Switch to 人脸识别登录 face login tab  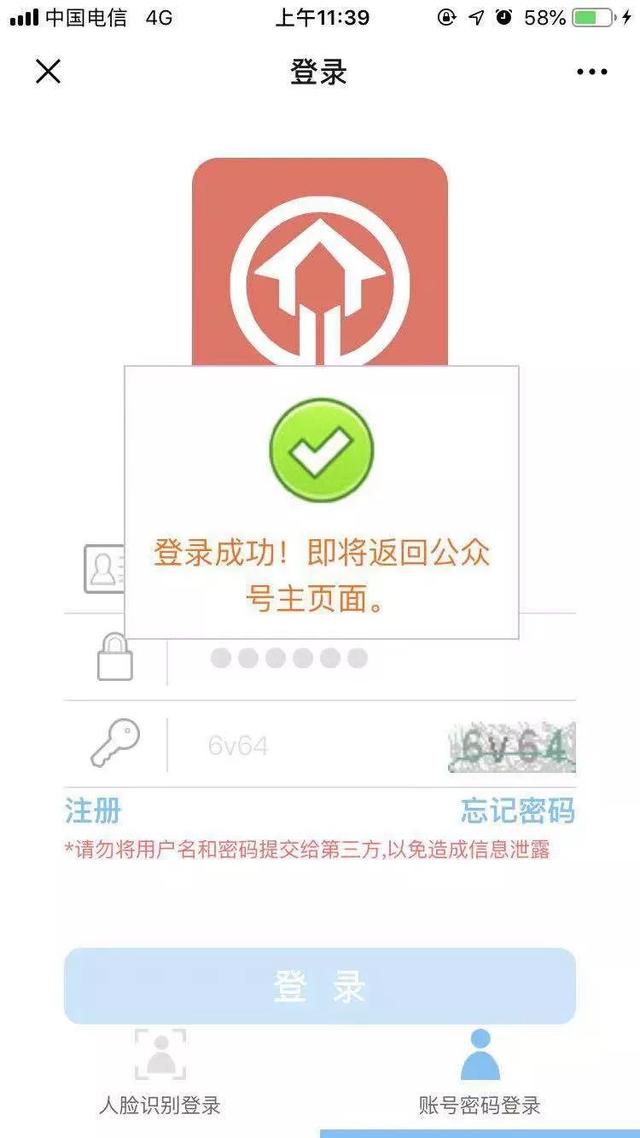pyautogui.click(x=160, y=1075)
